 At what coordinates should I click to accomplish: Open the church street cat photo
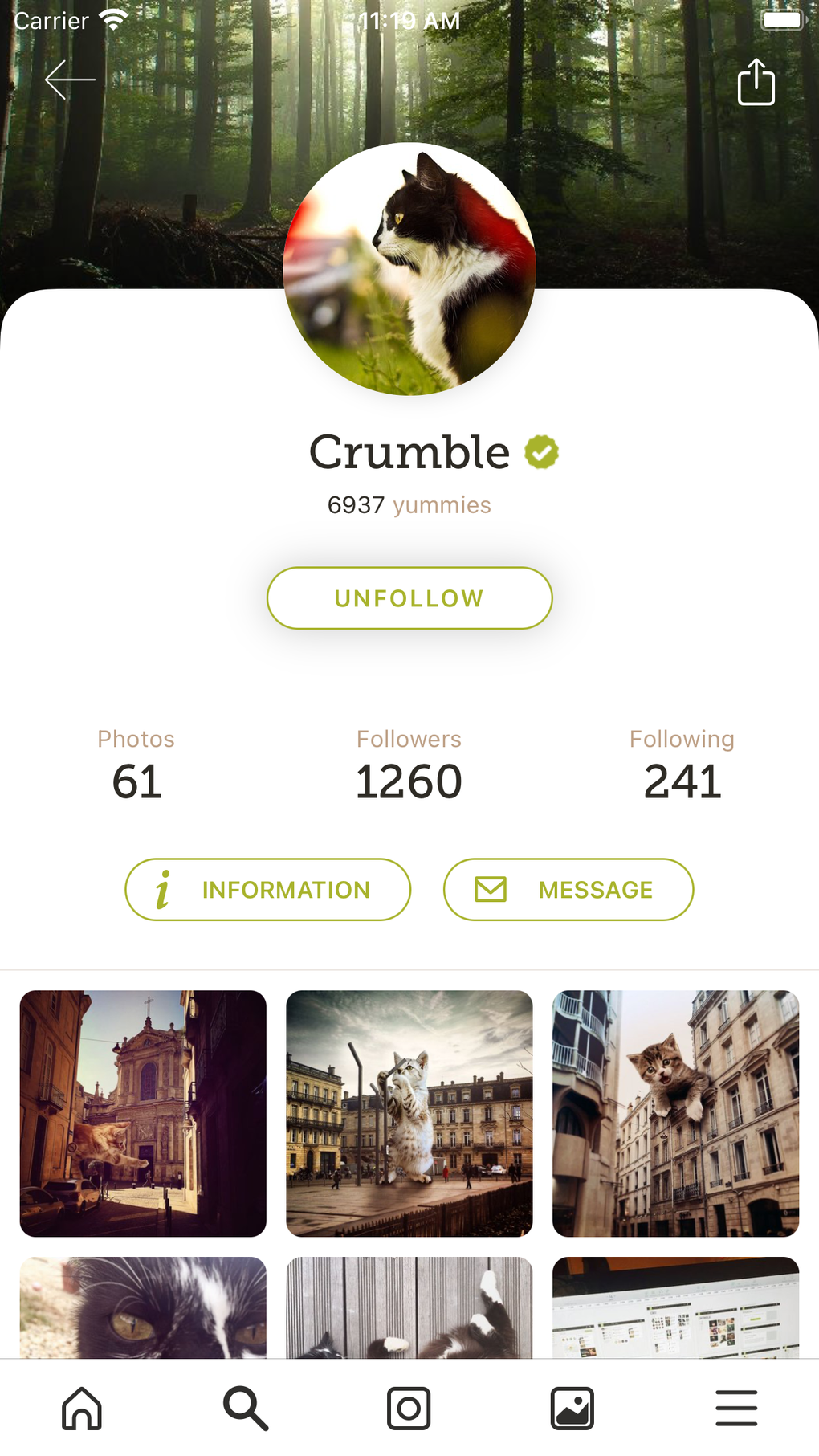point(143,1113)
